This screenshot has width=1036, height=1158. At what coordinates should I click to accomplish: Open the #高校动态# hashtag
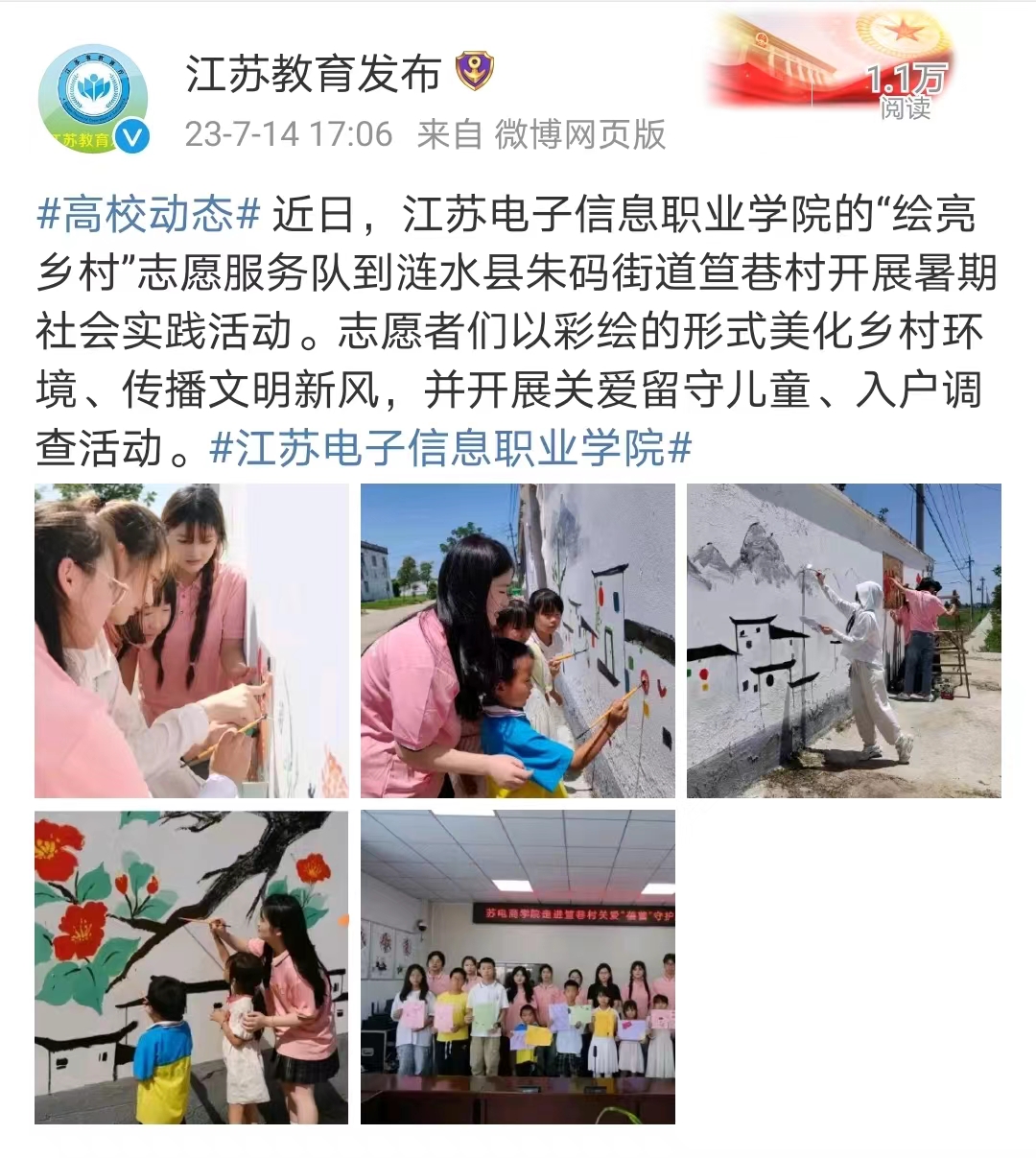coord(149,214)
